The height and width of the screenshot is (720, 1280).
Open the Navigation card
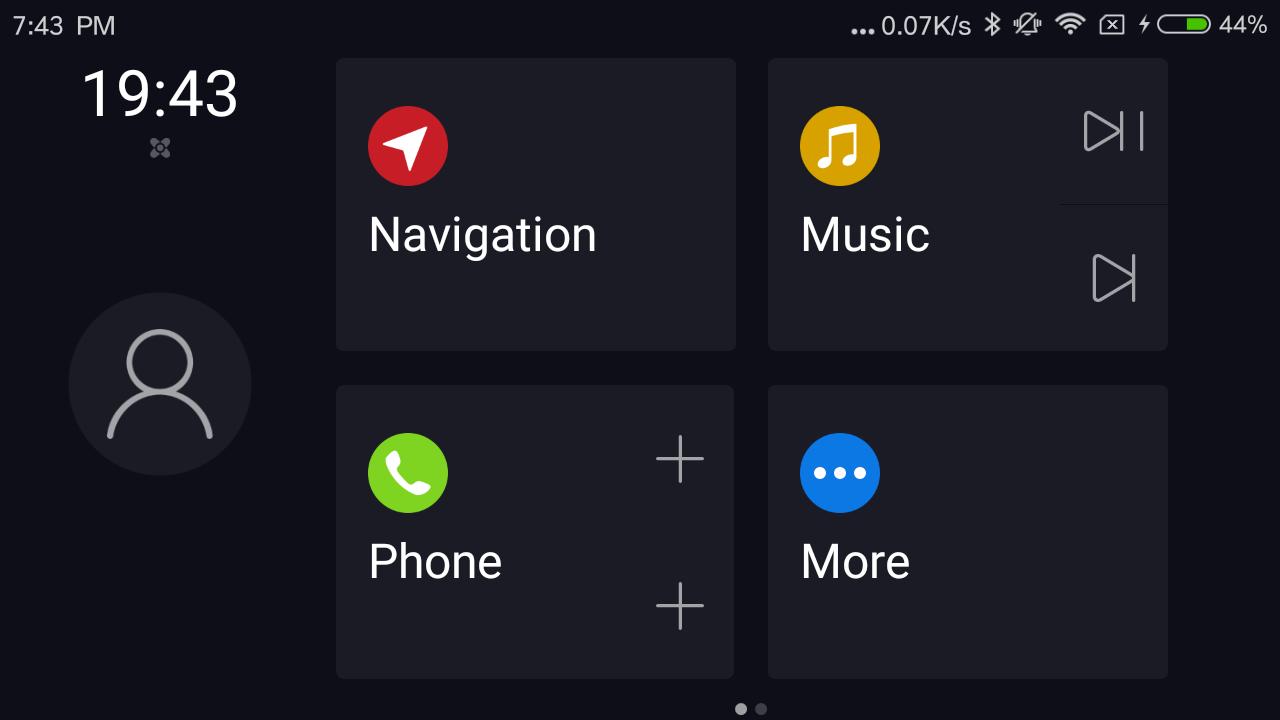(x=535, y=204)
